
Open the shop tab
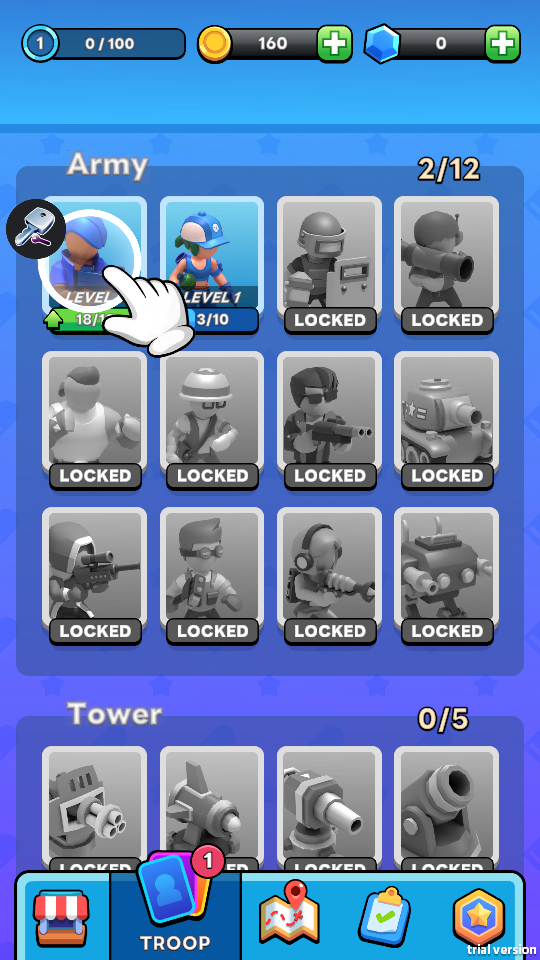pyautogui.click(x=62, y=917)
